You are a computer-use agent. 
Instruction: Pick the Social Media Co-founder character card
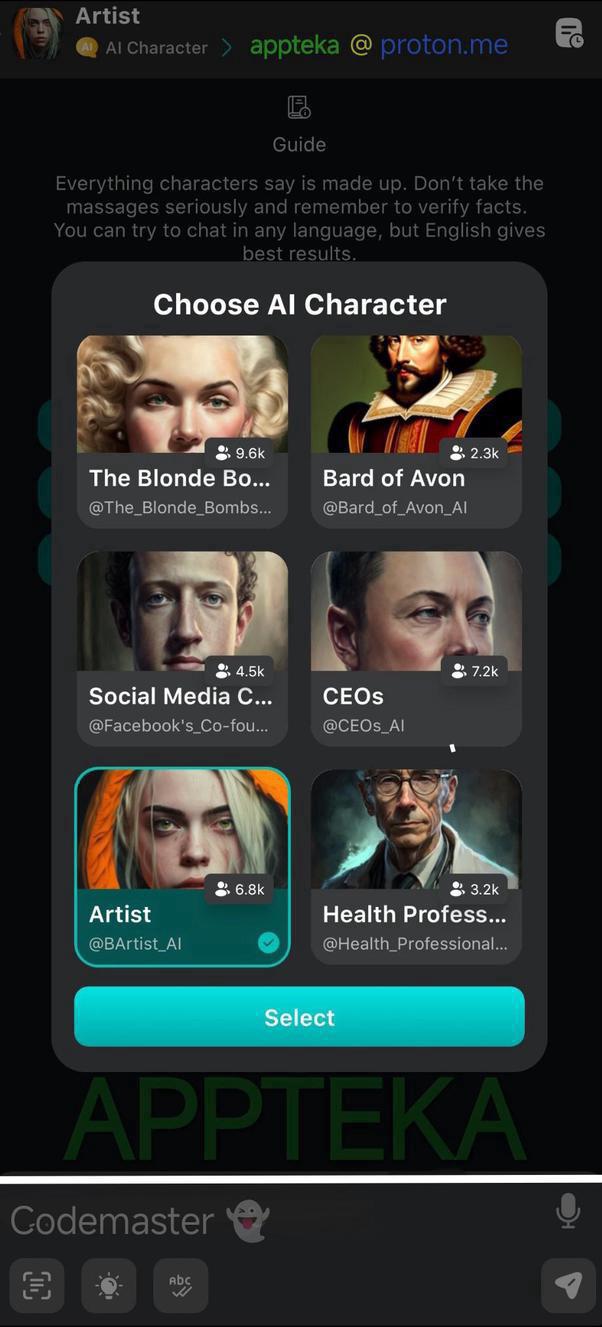pyautogui.click(x=182, y=648)
